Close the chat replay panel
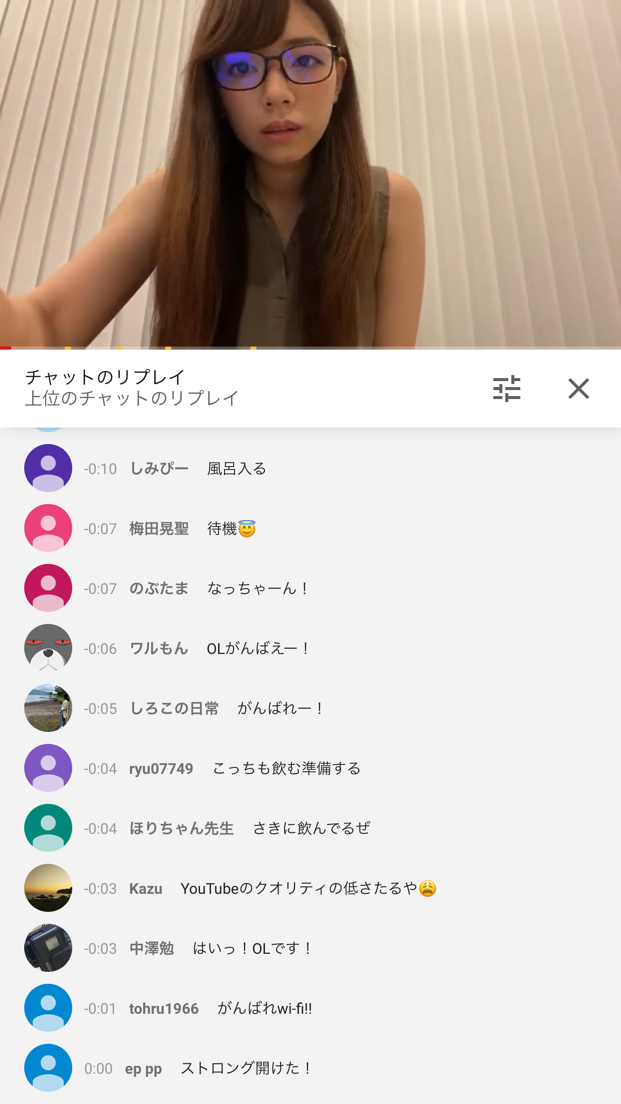Viewport: 621px width, 1104px height. (579, 389)
